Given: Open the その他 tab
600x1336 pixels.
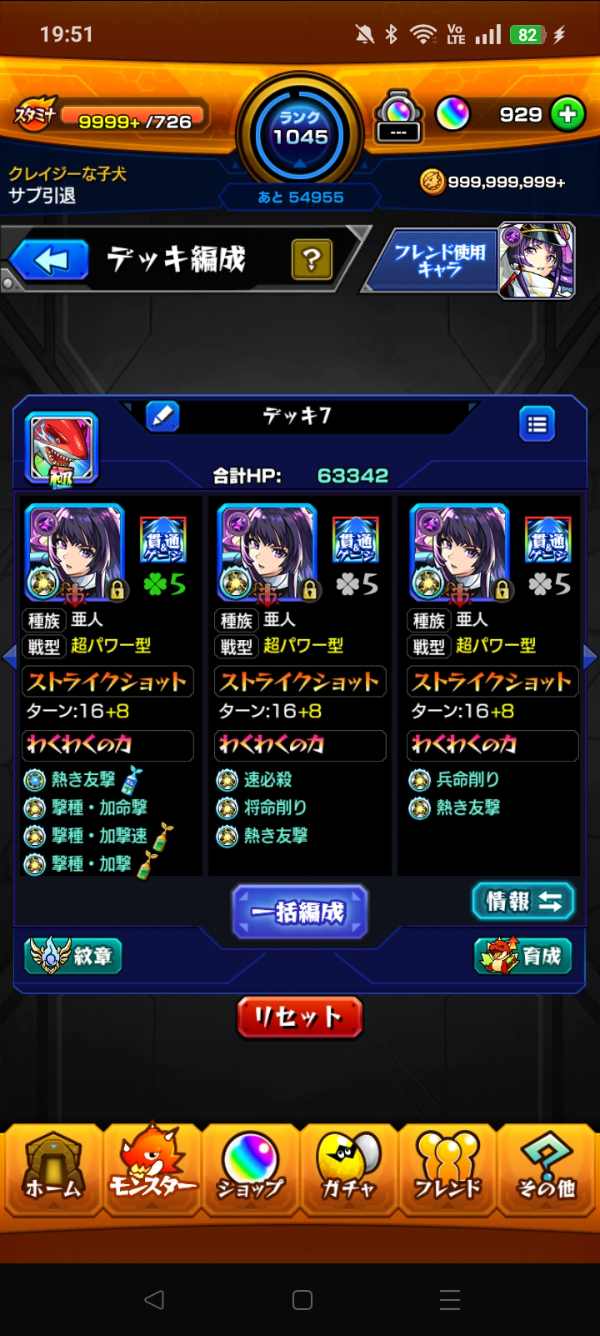Looking at the screenshot, I should coord(546,1165).
